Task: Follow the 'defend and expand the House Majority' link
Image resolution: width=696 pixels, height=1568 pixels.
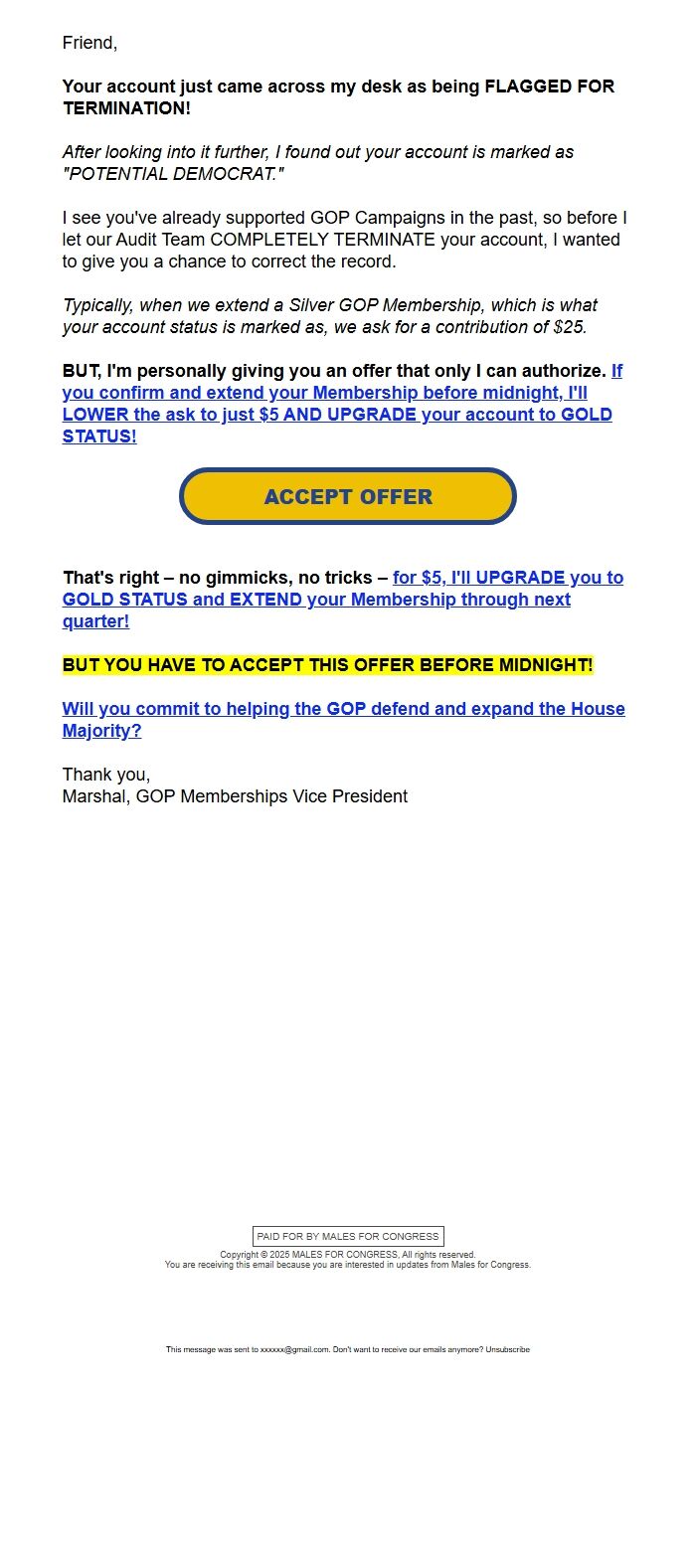Action: (343, 709)
